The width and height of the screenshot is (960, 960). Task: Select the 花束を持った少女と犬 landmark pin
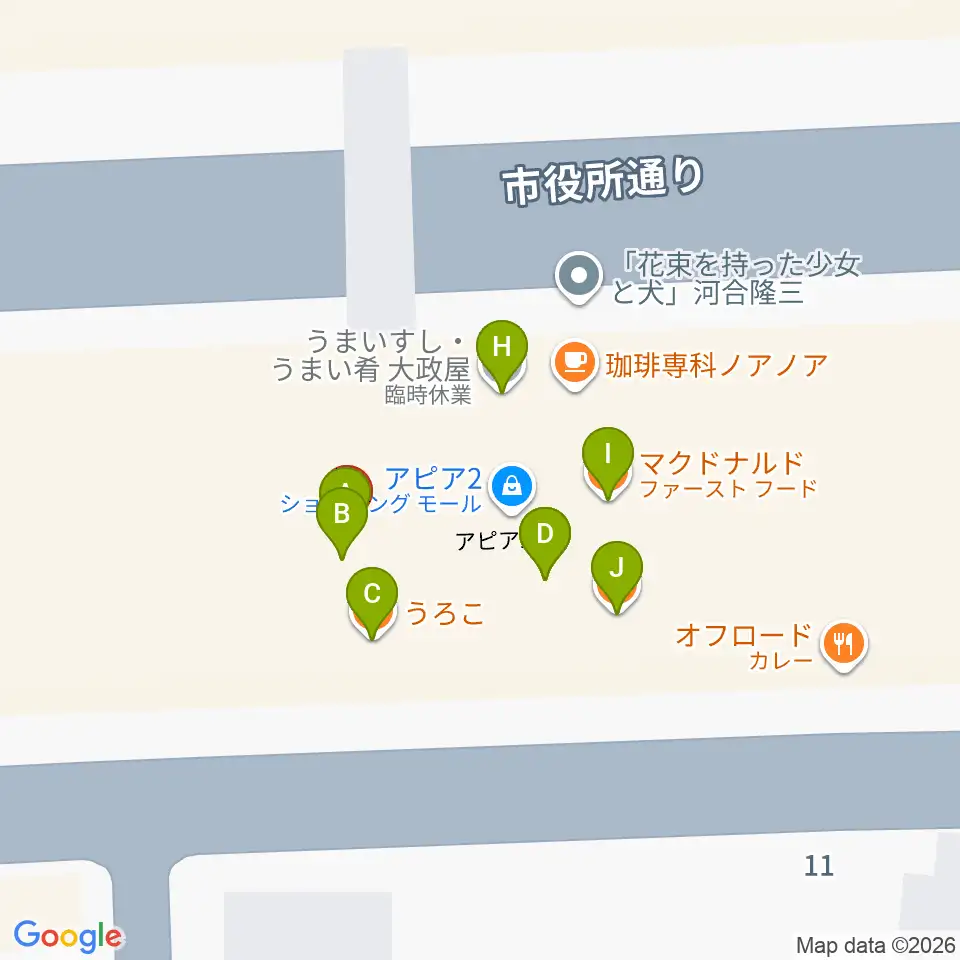coord(579,278)
